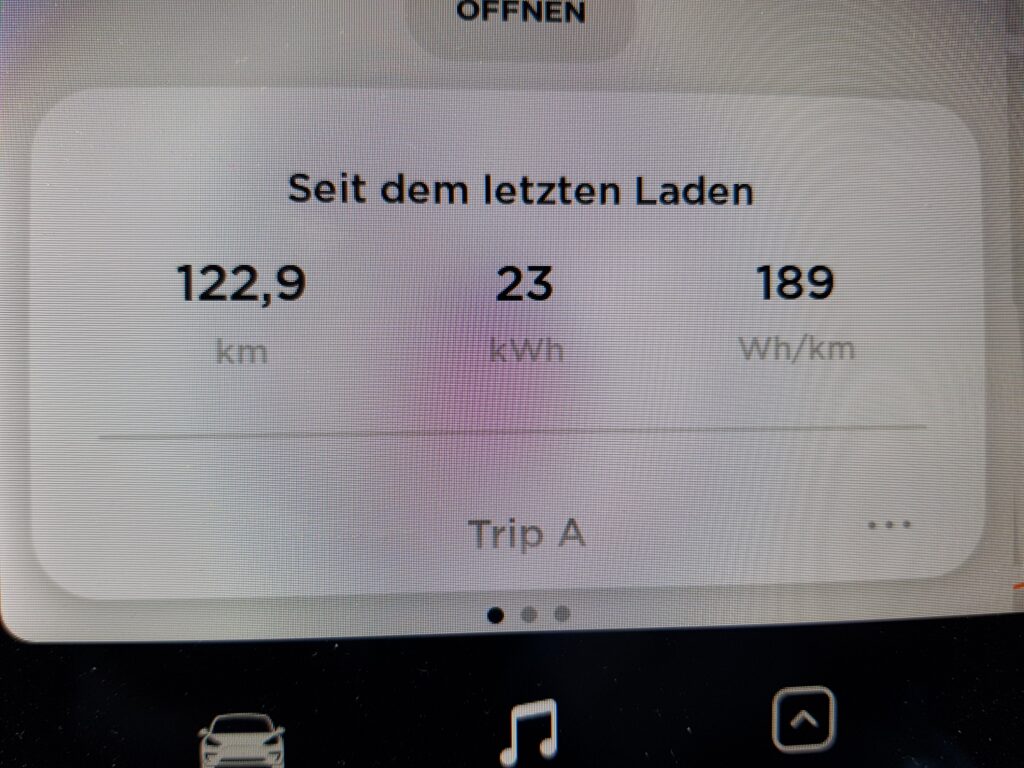1024x768 pixels.
Task: Go to the second card page dot
Action: pyautogui.click(x=529, y=614)
